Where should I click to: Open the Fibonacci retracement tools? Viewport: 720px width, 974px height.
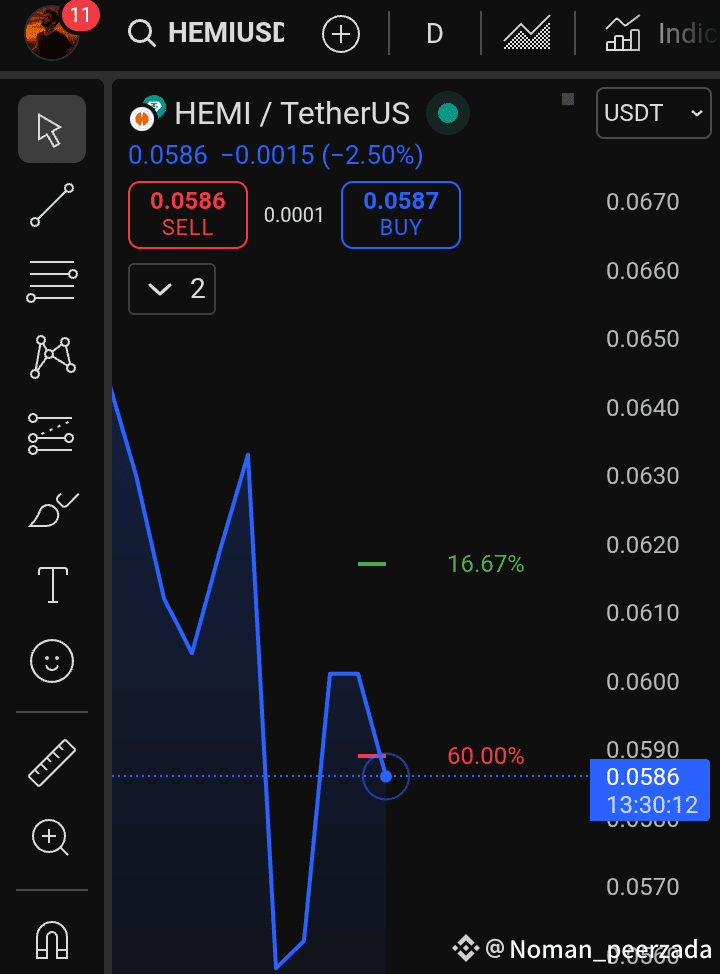pyautogui.click(x=52, y=281)
